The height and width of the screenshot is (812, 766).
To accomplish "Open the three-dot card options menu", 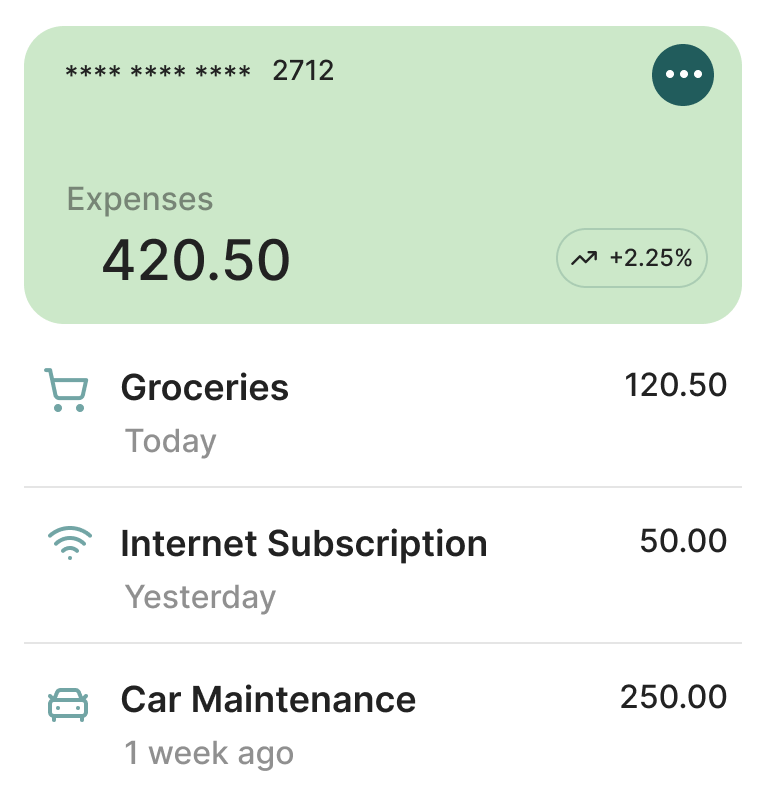I will pos(683,74).
